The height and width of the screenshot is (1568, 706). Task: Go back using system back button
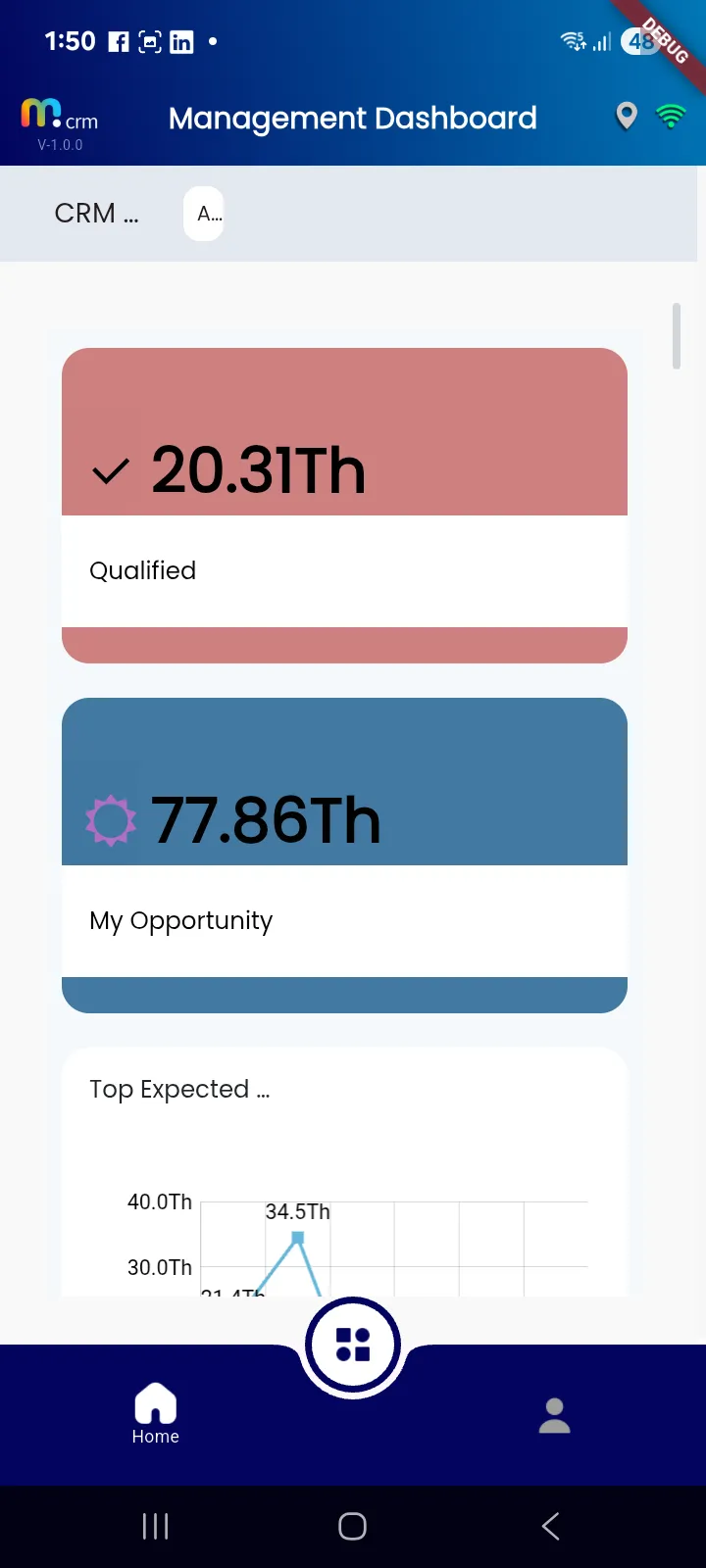[x=551, y=1526]
